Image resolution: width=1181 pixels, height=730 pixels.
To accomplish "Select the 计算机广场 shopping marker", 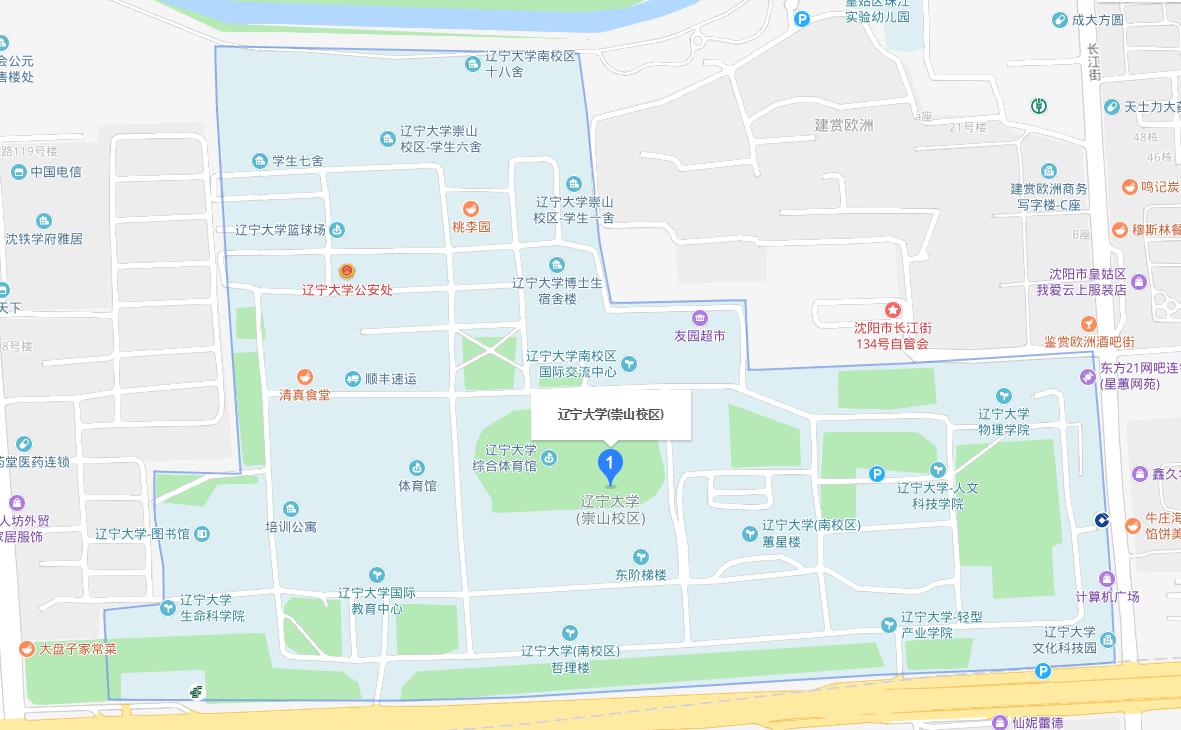I will point(1106,579).
